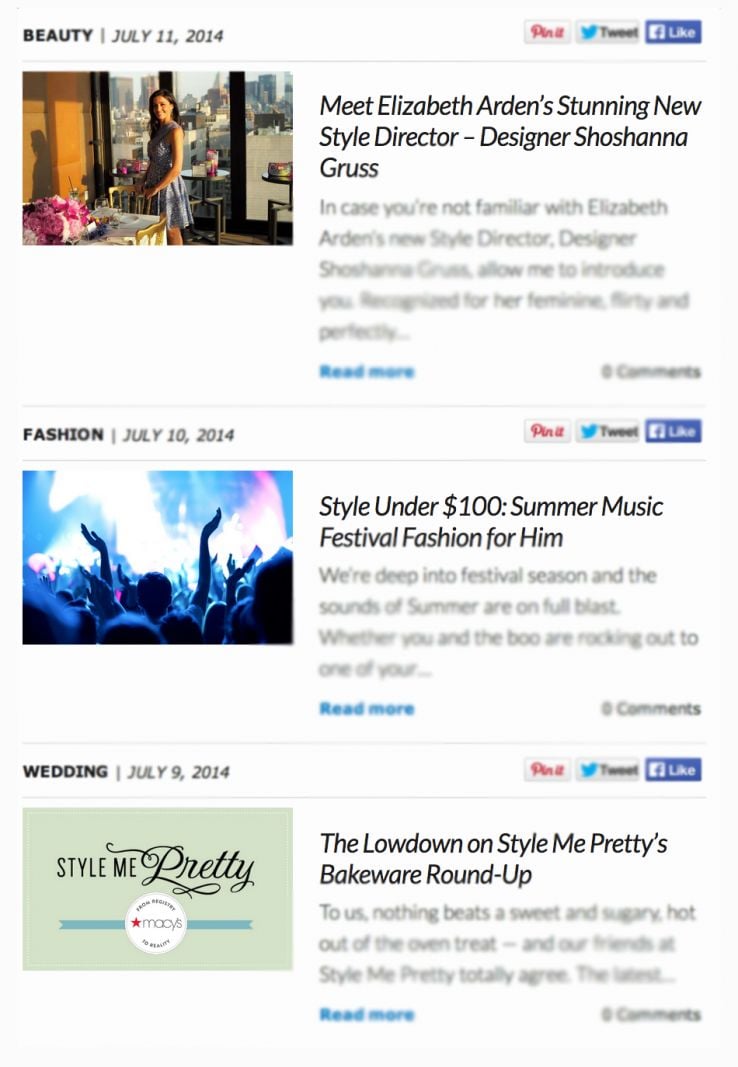
Task: Pin the July 9 Wedding post
Action: [547, 769]
